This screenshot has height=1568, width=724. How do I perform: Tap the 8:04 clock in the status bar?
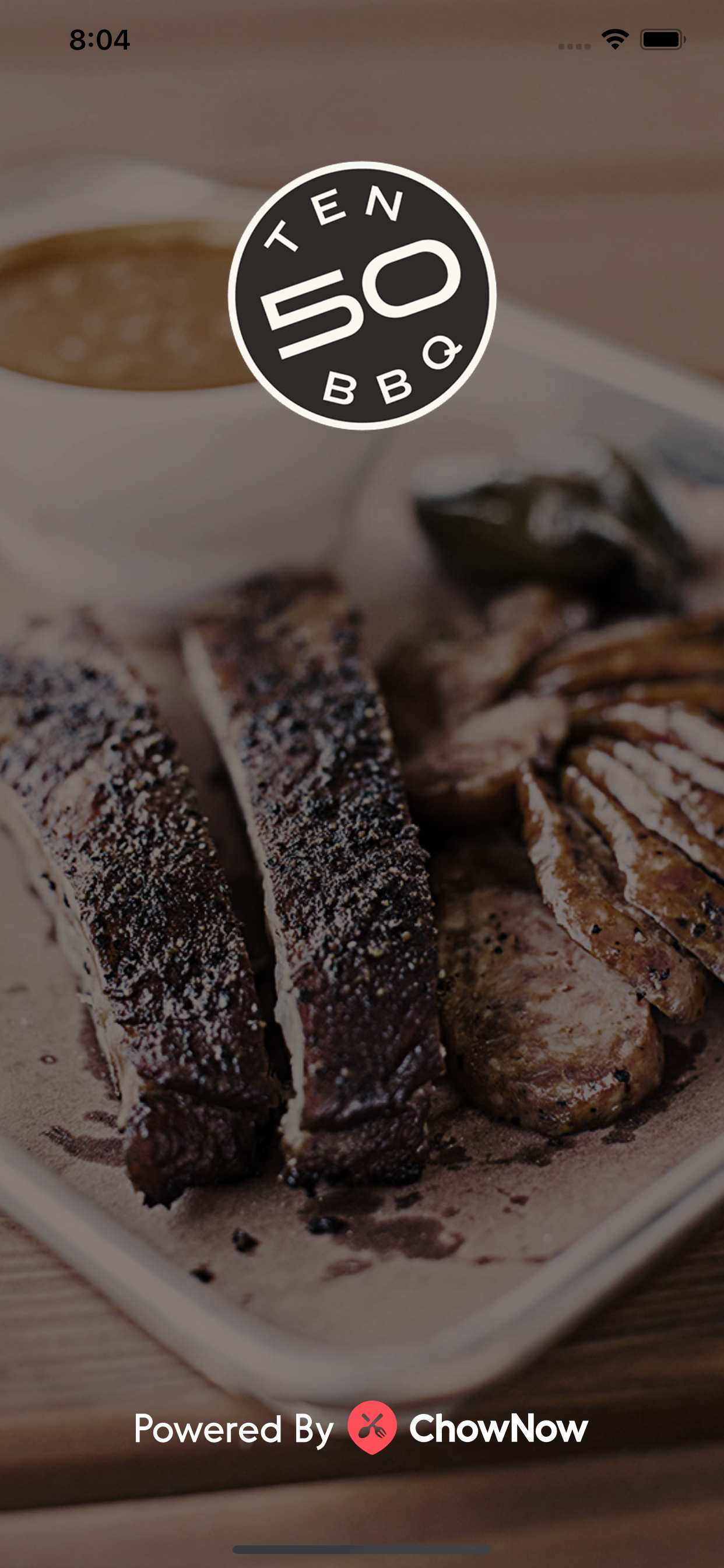click(99, 38)
